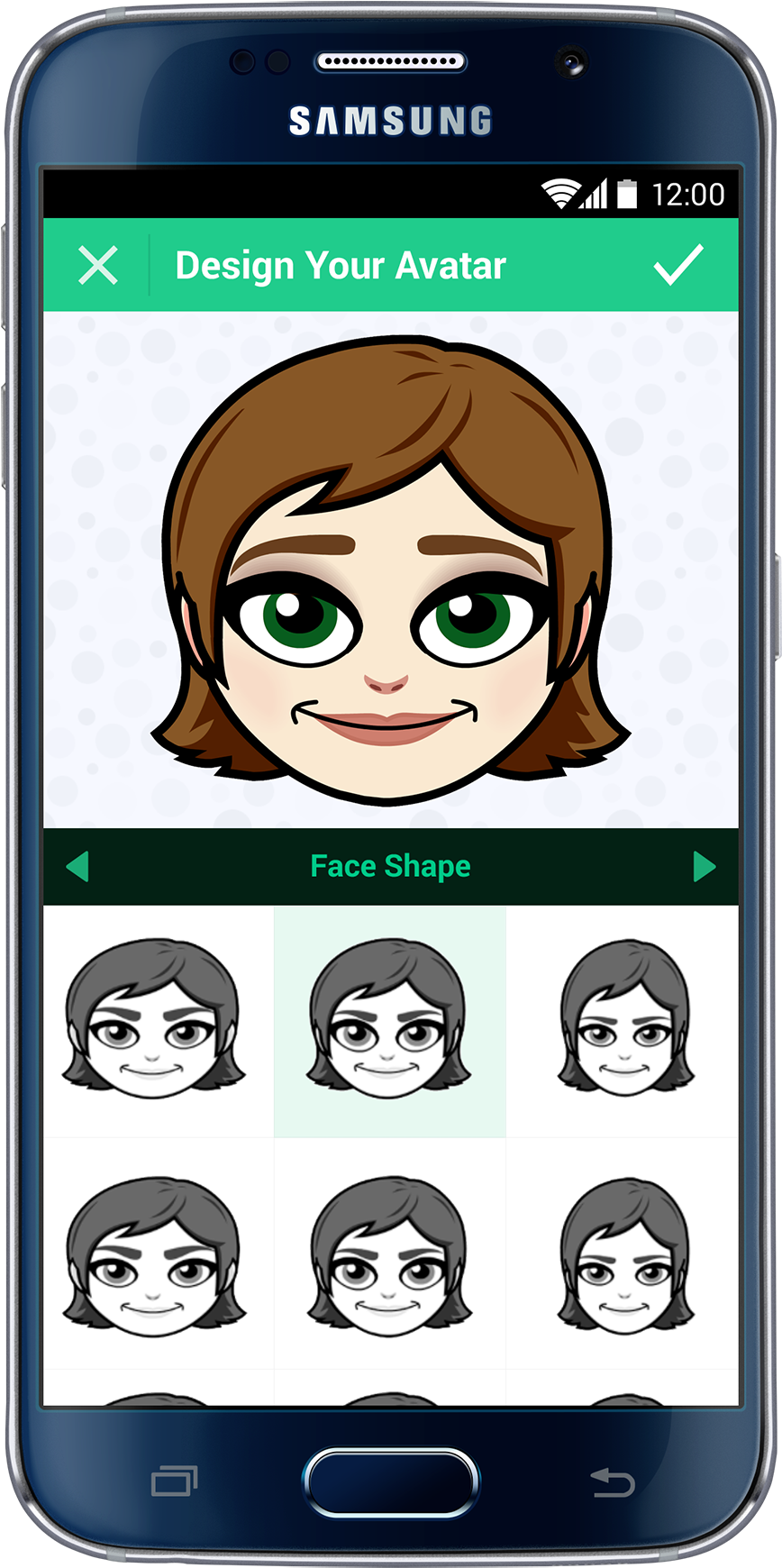
Task: Go to next category with right arrow
Action: 703,866
